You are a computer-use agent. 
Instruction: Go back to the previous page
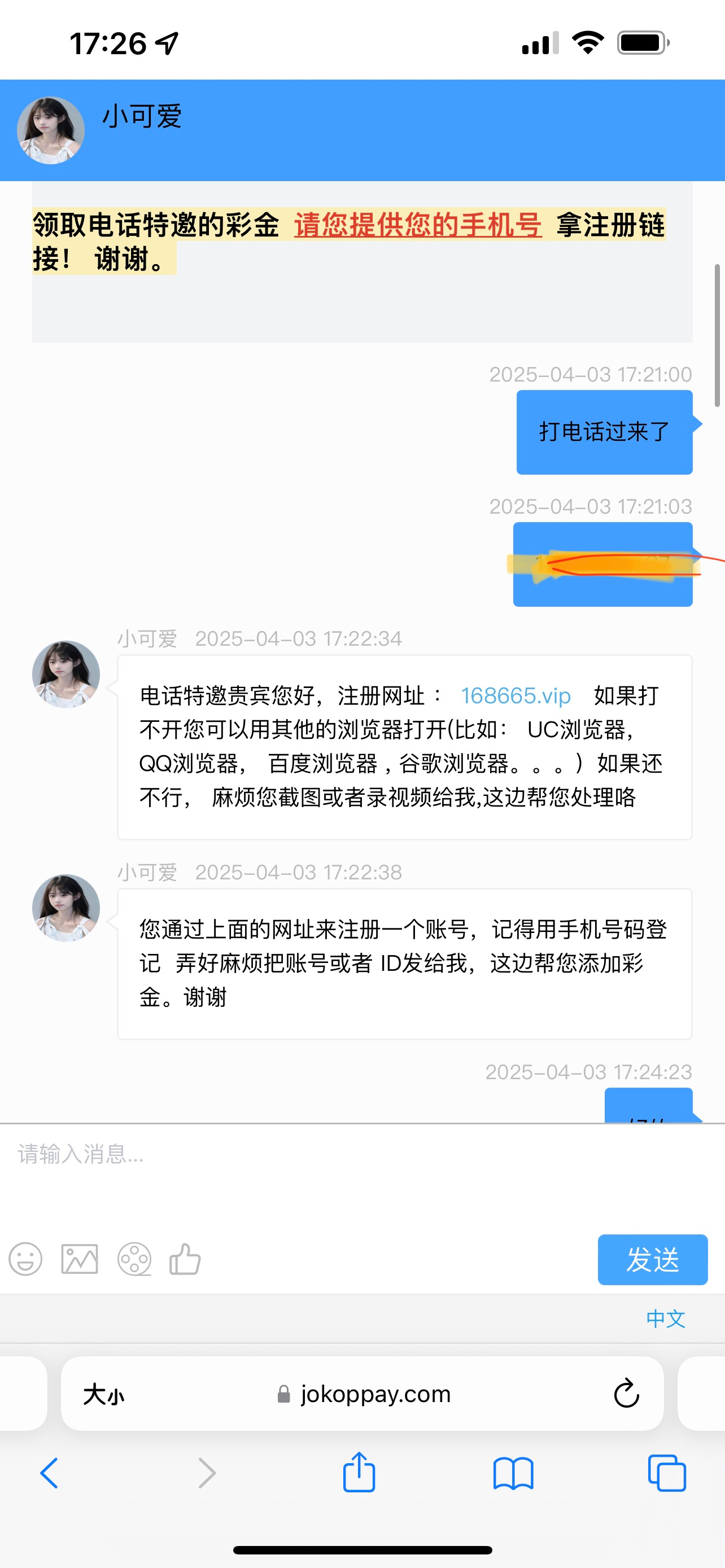[x=49, y=1473]
